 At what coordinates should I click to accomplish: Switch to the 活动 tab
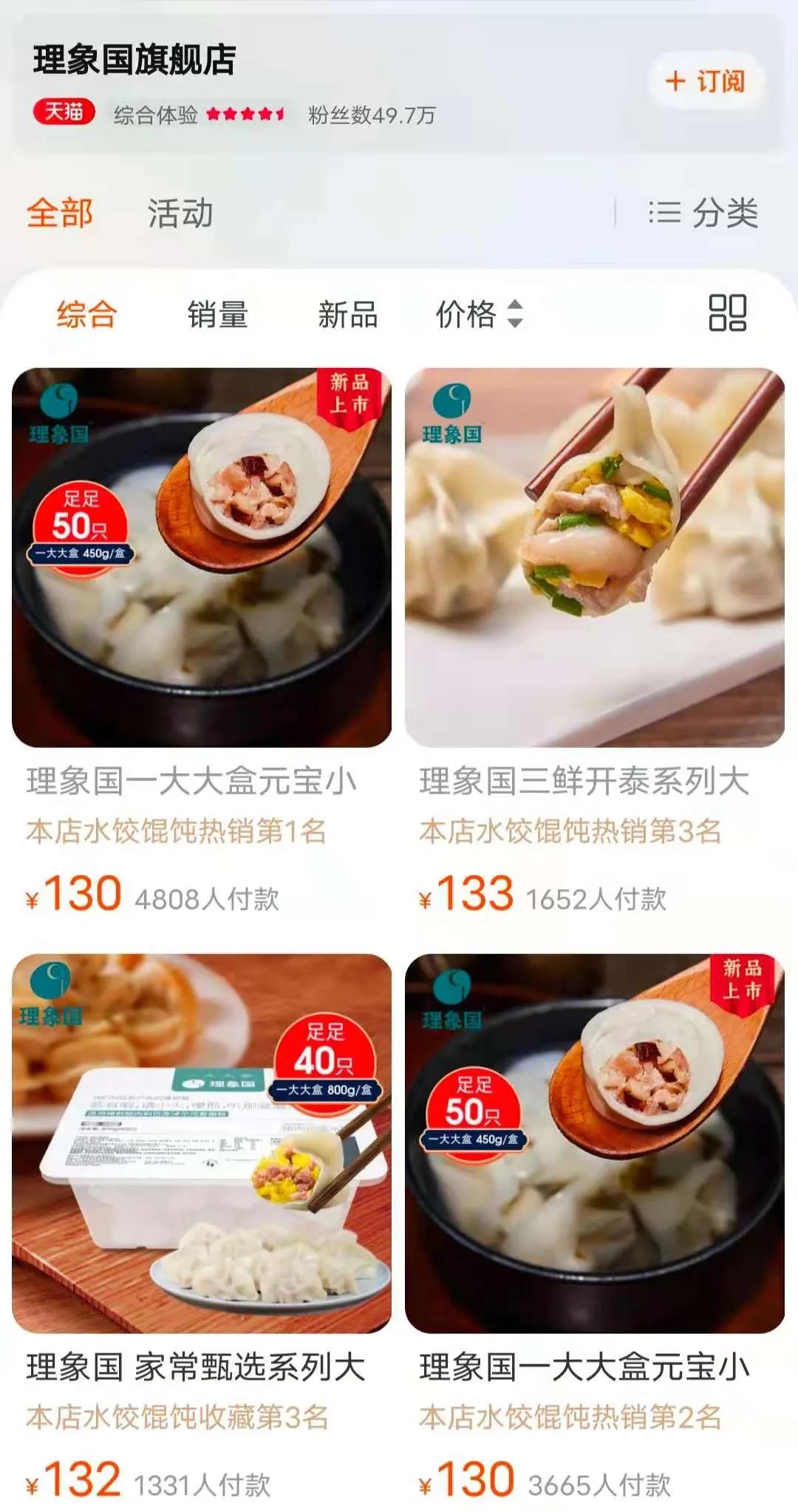180,214
